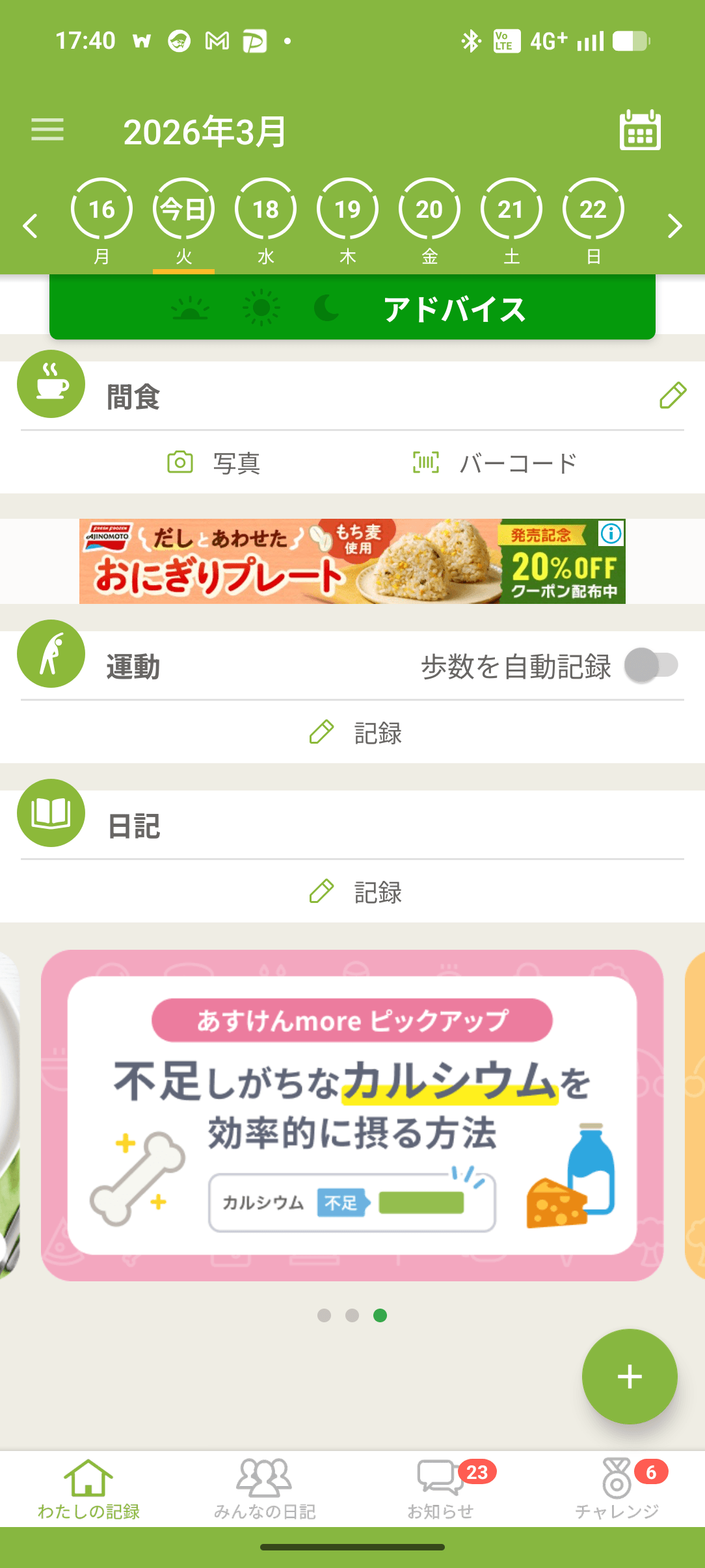Scan food using the バーコード icon

point(426,462)
